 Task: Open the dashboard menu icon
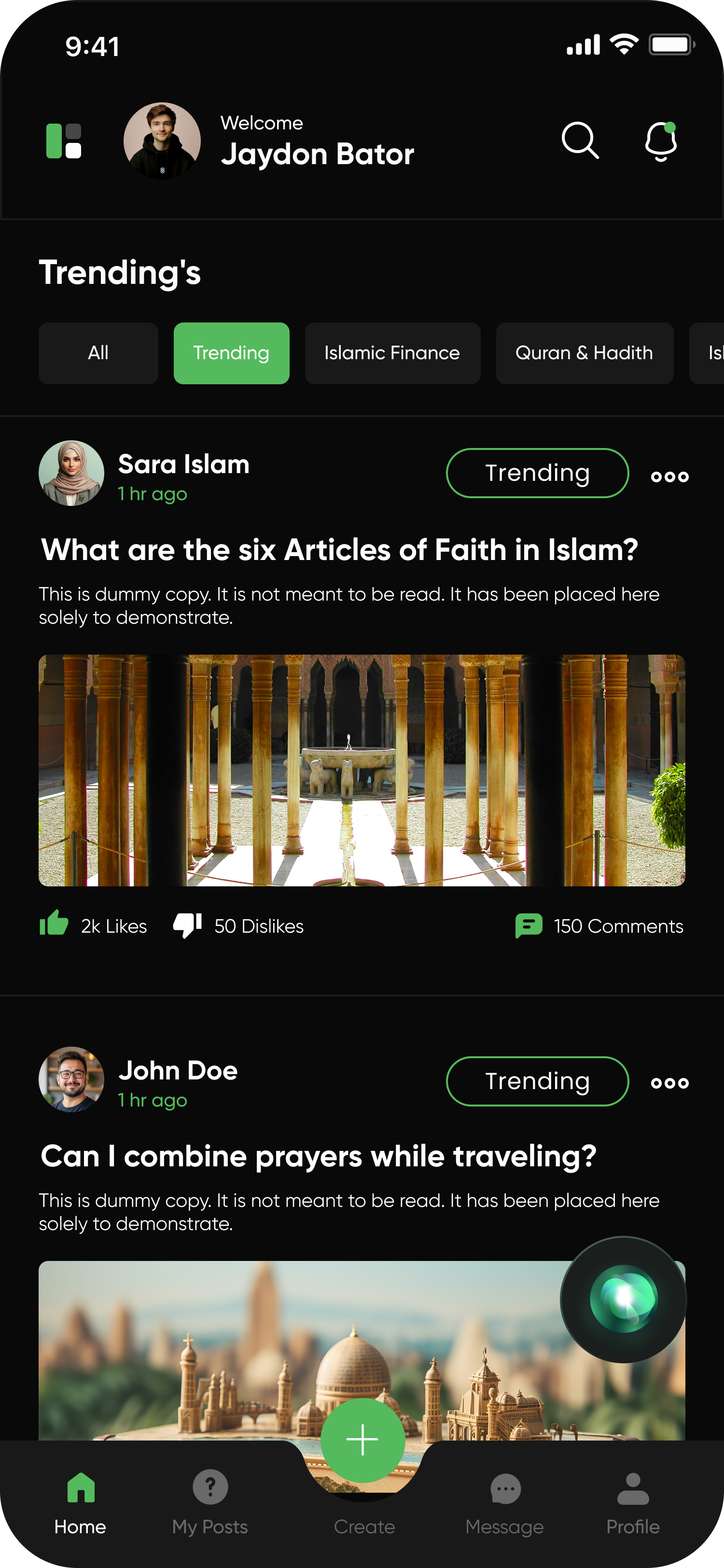pos(64,141)
